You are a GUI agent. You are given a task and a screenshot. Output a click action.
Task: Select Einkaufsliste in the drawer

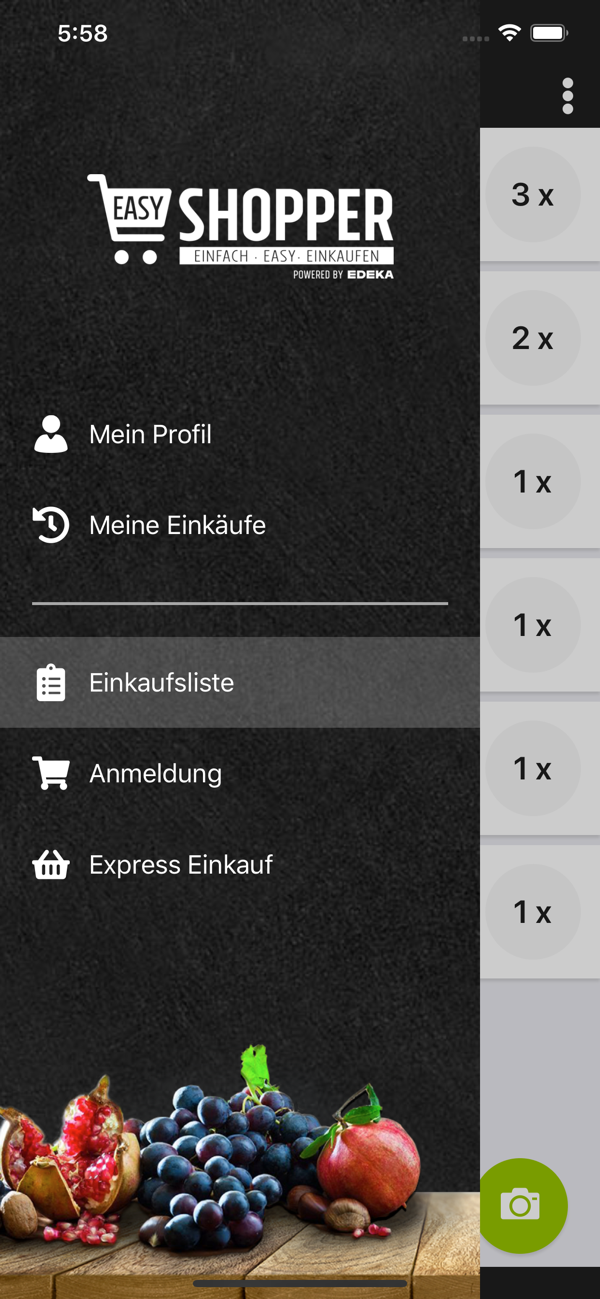click(x=161, y=683)
